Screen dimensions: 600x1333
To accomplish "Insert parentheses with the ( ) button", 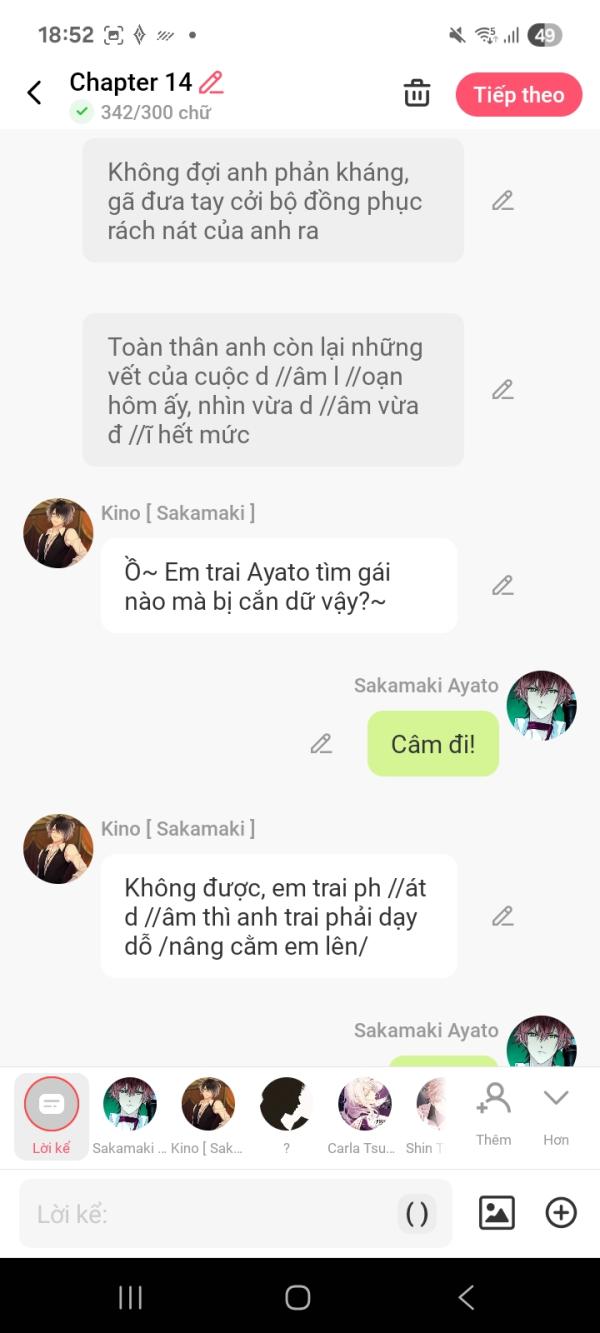I will point(417,1214).
